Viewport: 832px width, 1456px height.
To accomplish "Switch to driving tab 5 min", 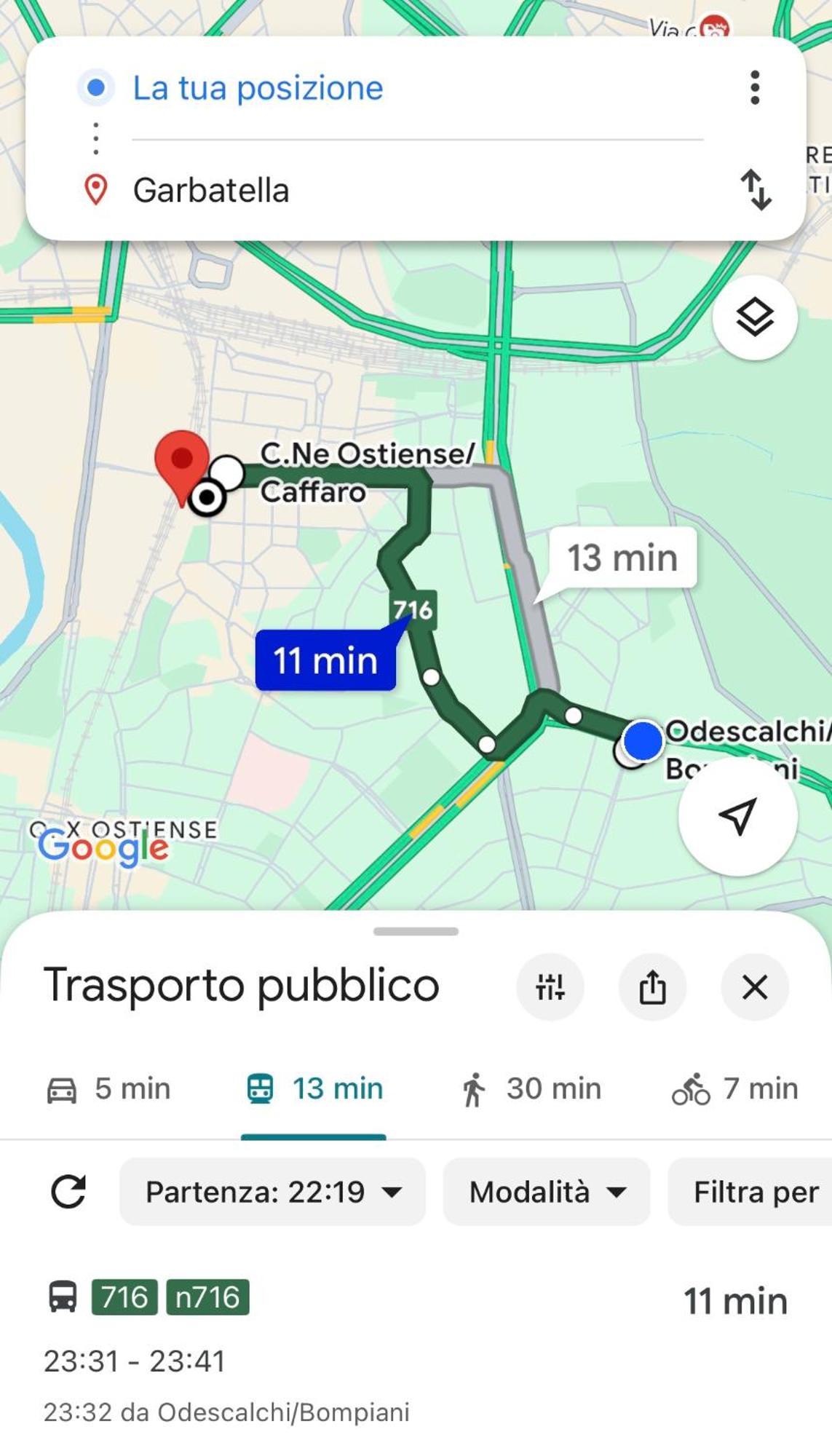I will coord(108,1089).
